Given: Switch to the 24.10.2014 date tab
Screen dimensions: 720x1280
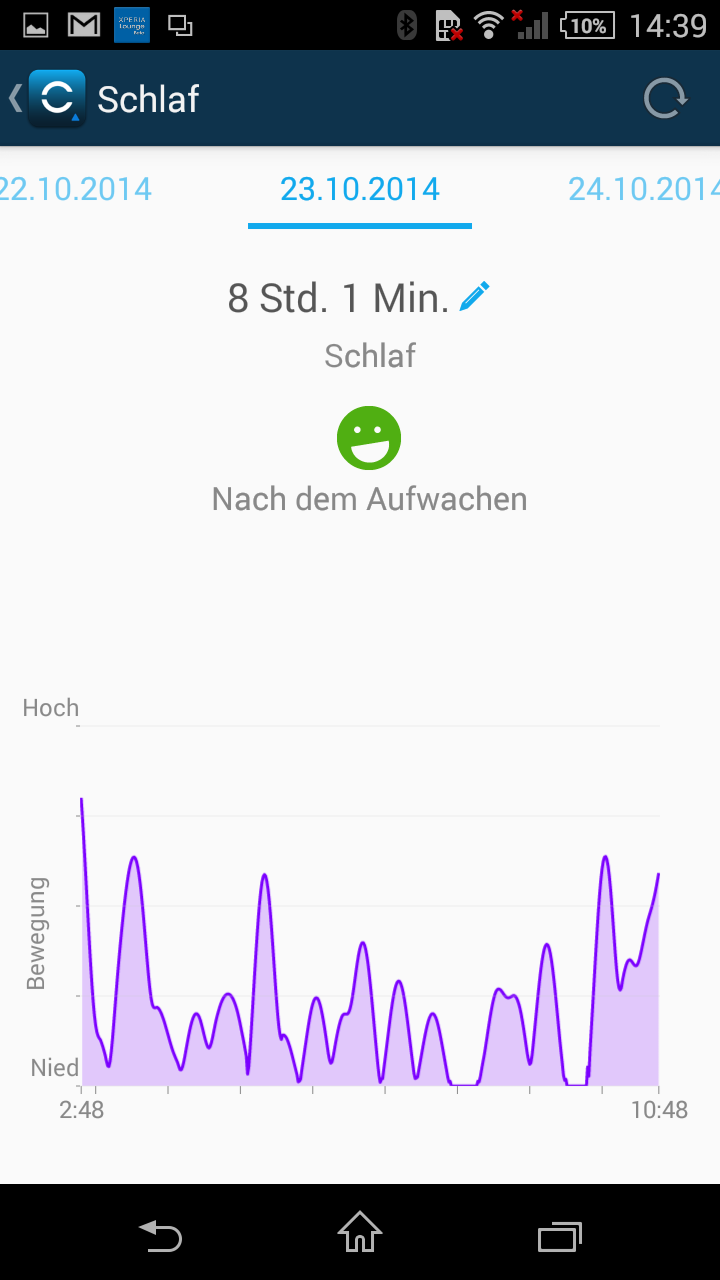Looking at the screenshot, I should click(x=643, y=189).
